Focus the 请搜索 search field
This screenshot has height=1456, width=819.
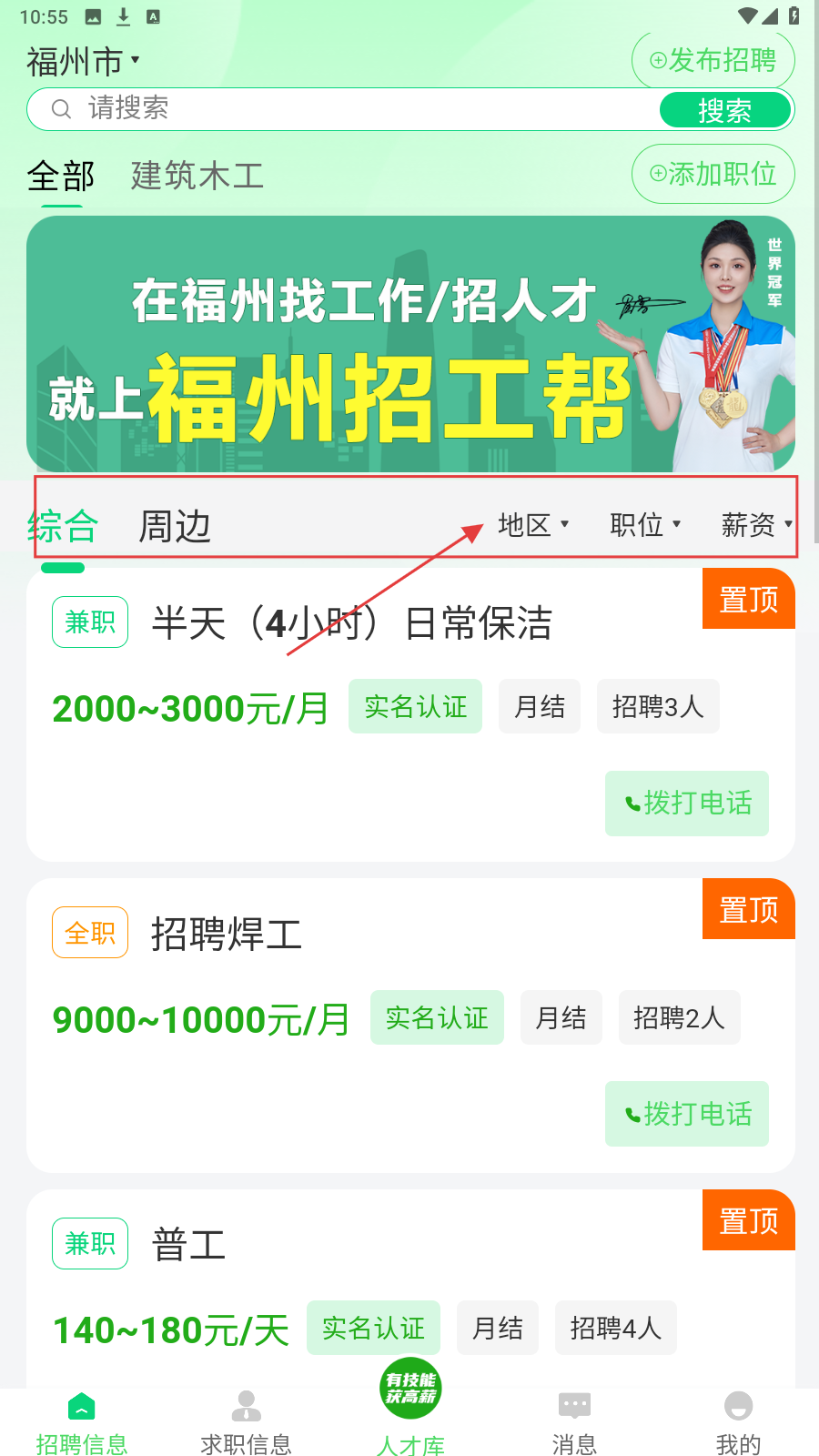click(346, 109)
